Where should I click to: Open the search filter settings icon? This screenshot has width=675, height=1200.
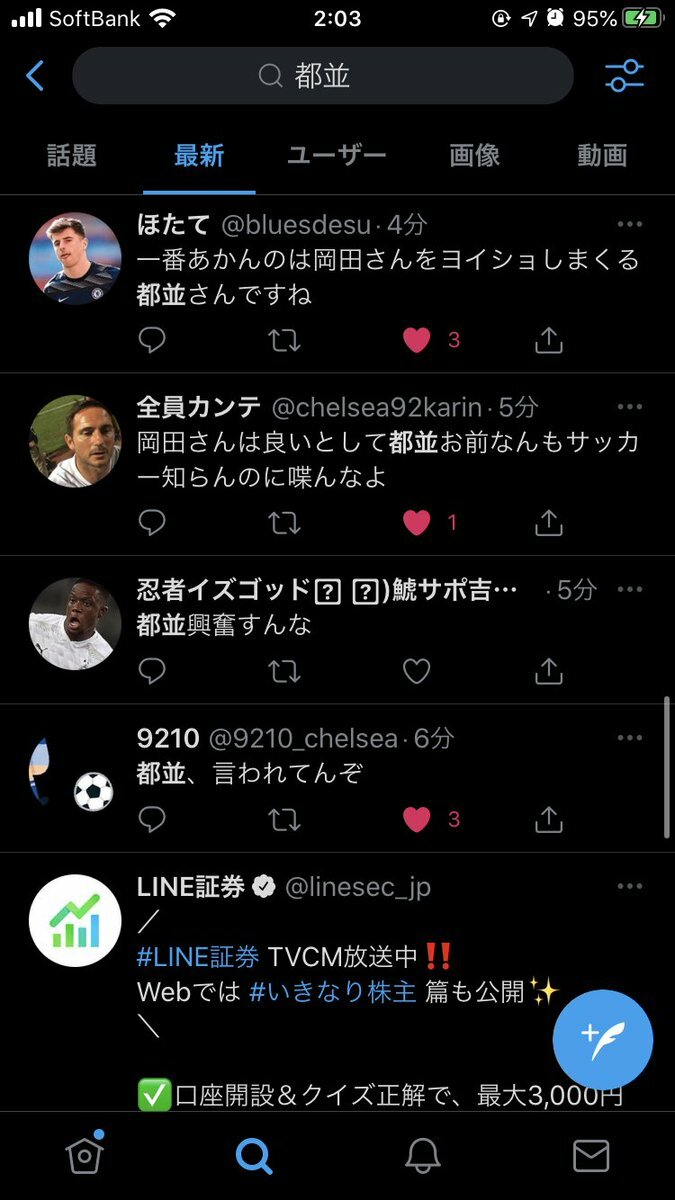[x=625, y=76]
